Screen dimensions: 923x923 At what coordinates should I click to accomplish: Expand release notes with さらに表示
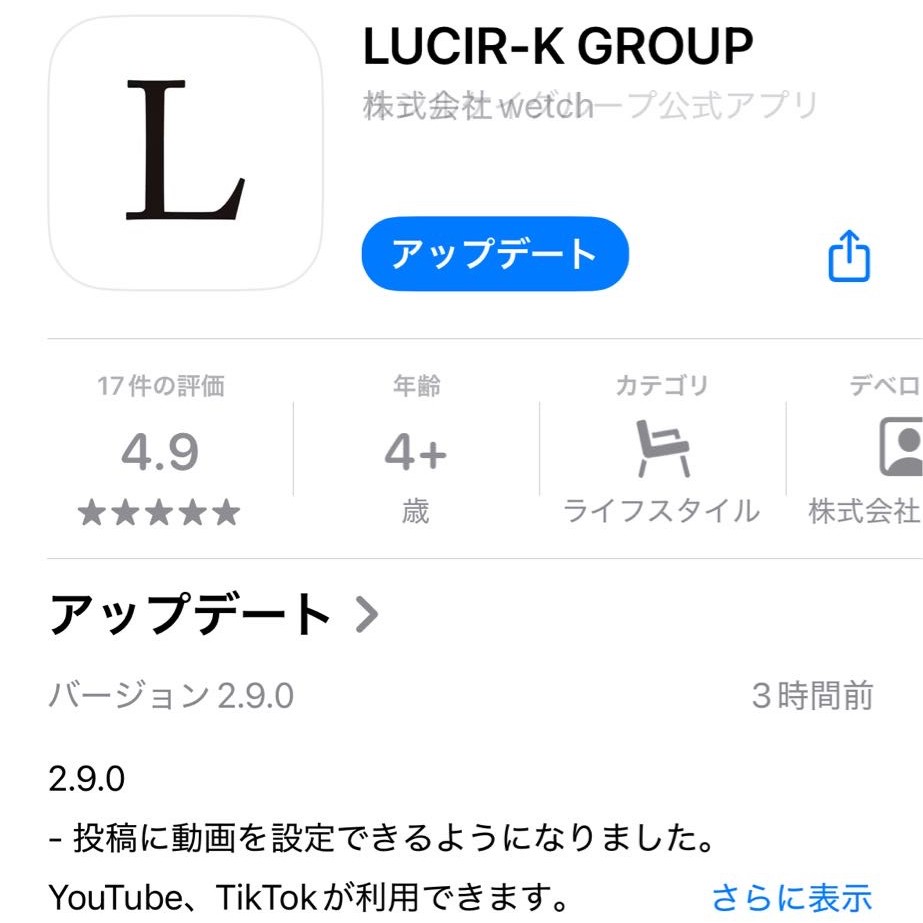791,896
